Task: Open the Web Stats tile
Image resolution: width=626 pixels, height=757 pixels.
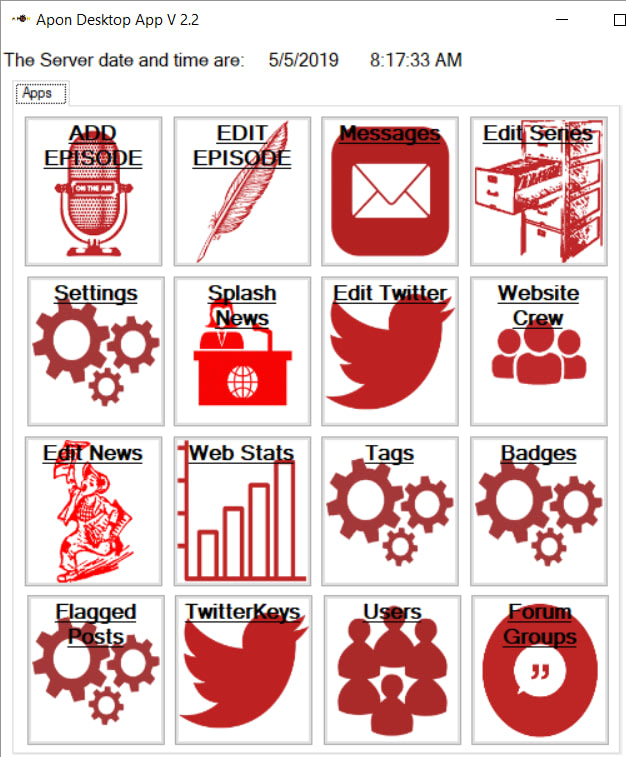Action: coord(242,511)
